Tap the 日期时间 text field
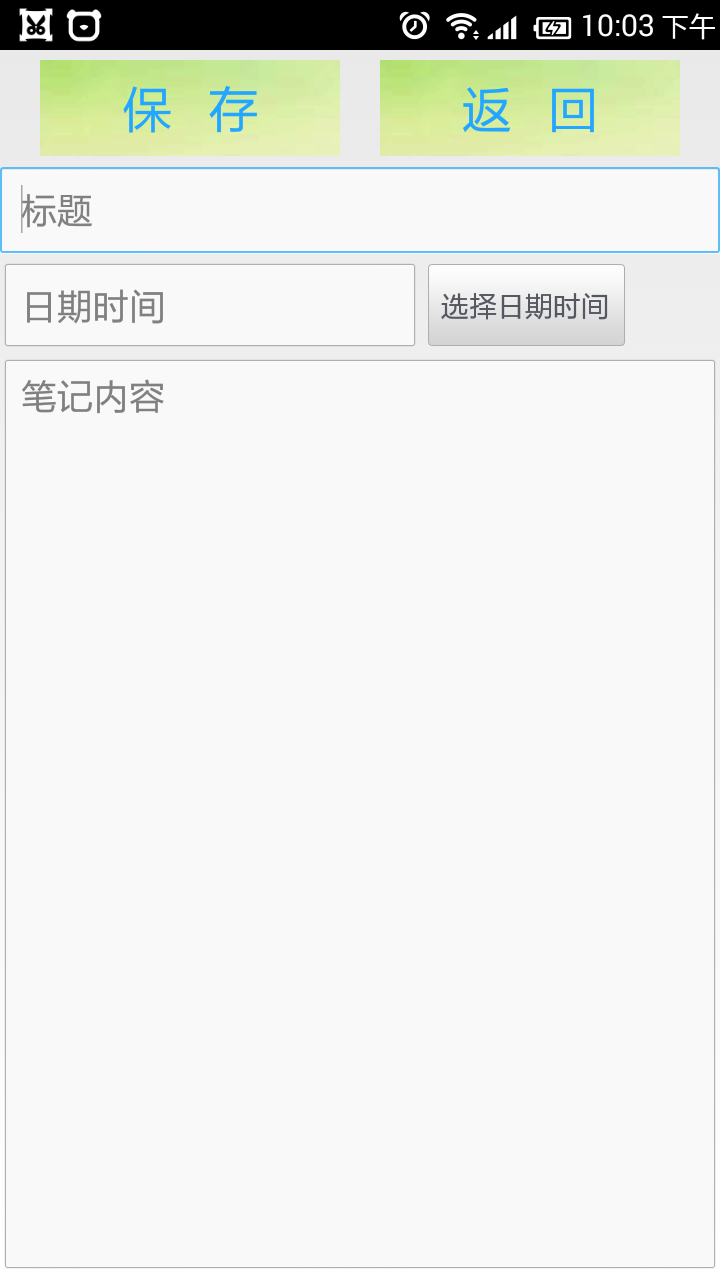 coord(210,305)
